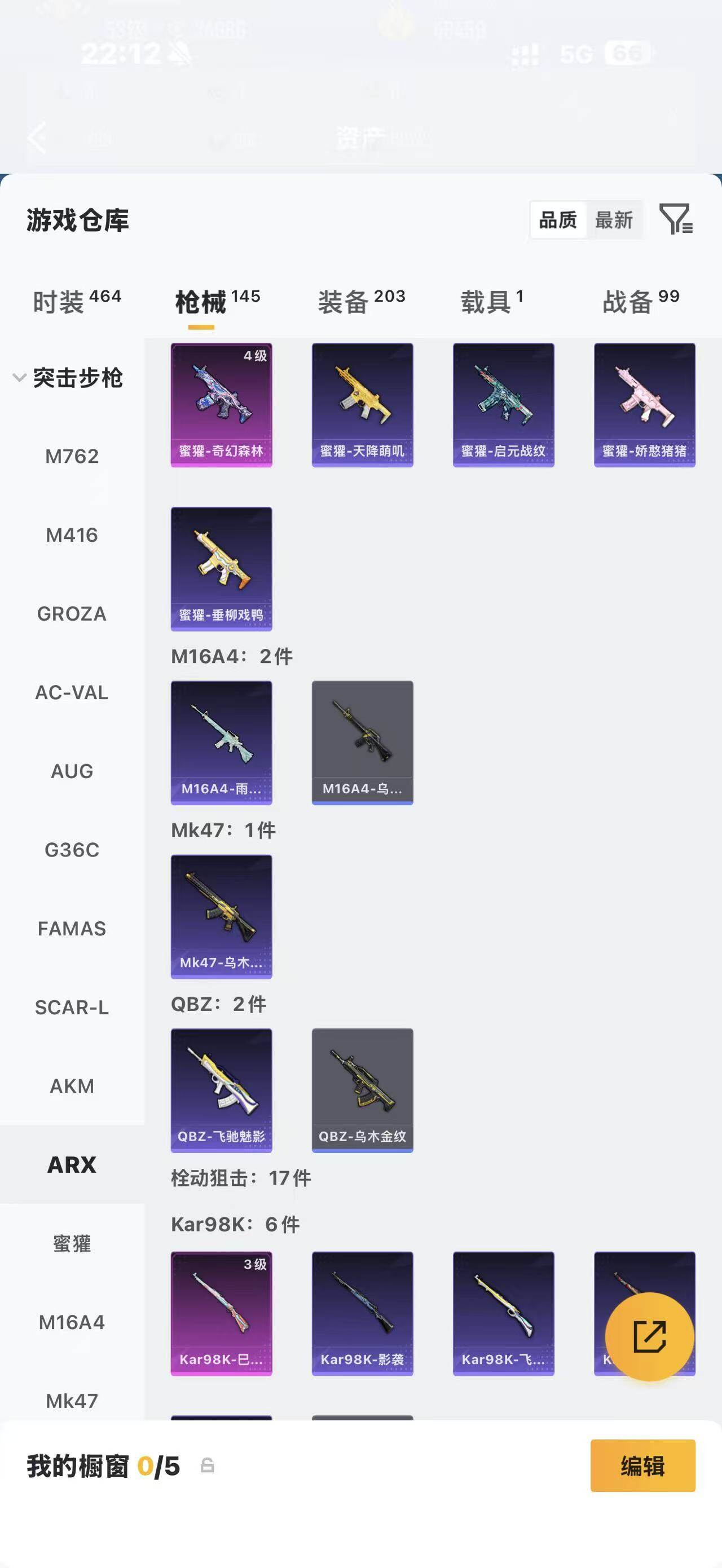Open the 蜜獾-娇憨猪猪 item
The width and height of the screenshot is (722, 1568).
[645, 405]
